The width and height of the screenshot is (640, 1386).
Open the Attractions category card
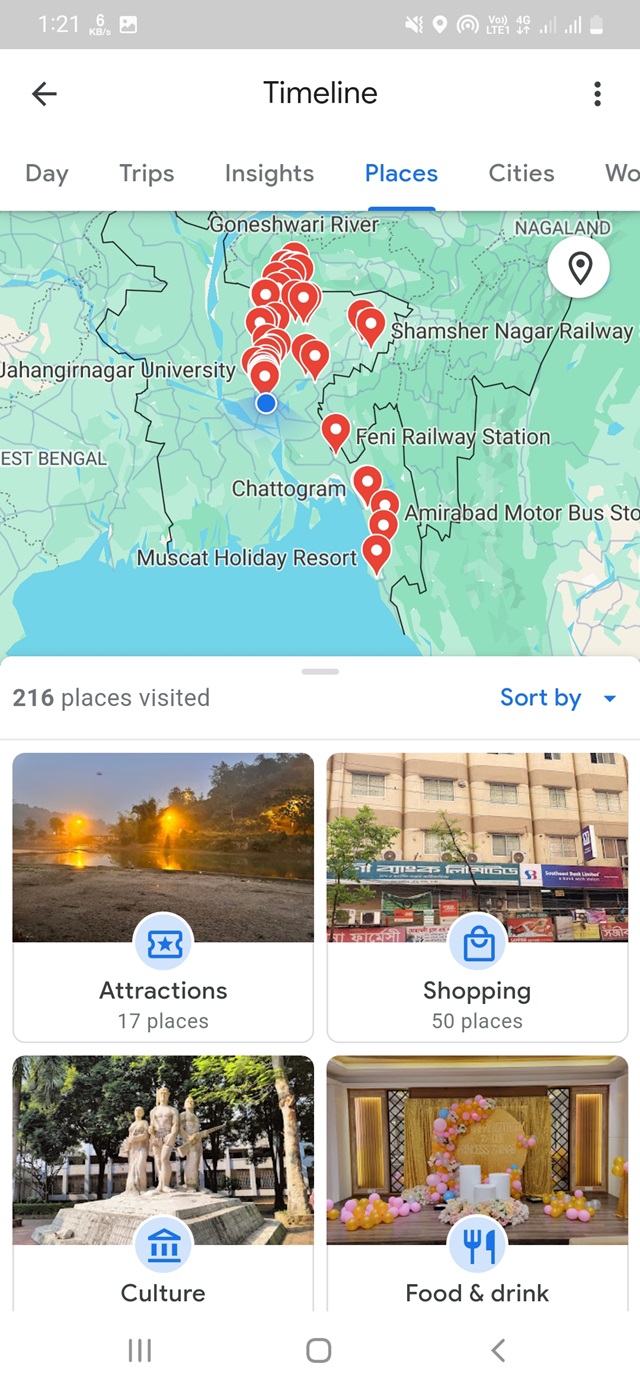point(163,896)
